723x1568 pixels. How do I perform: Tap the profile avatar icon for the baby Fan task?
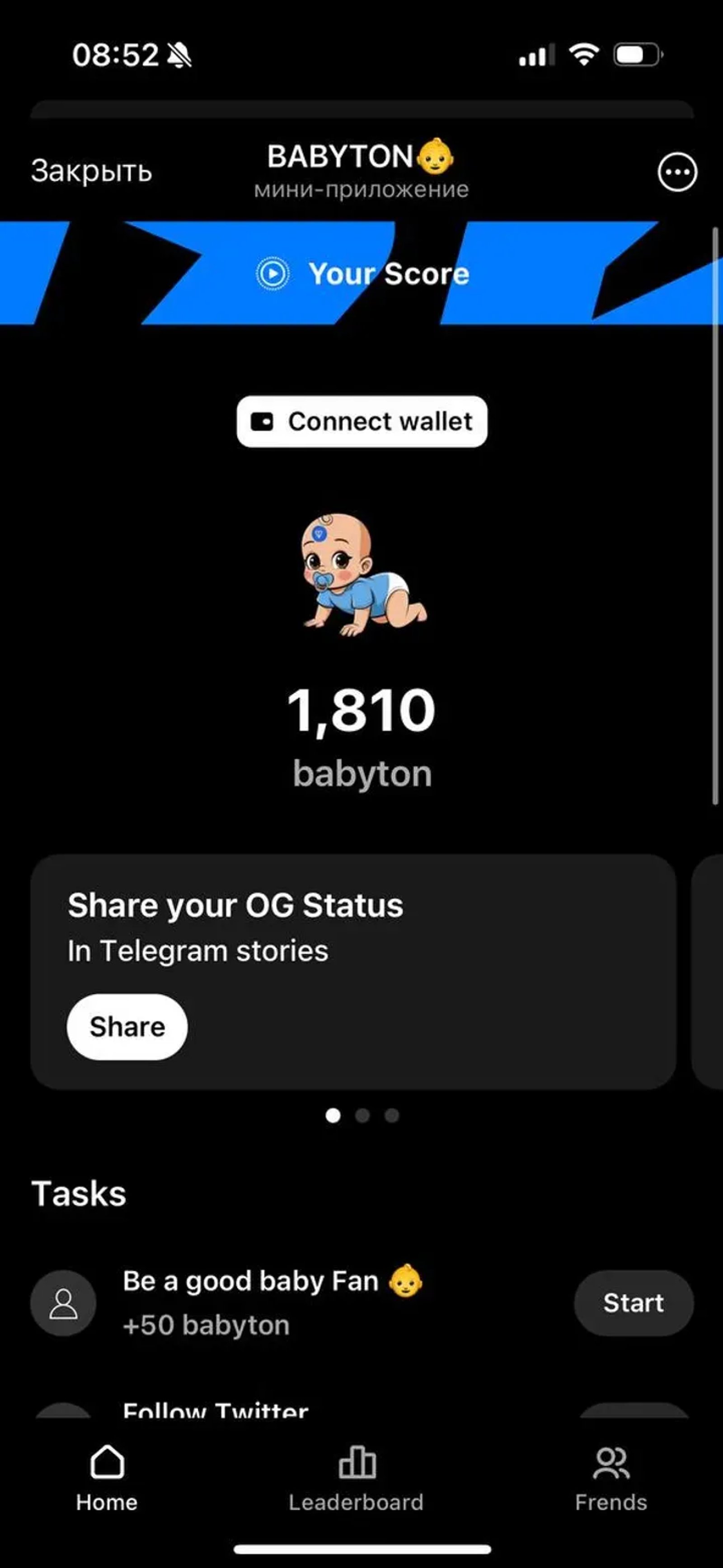63,1303
